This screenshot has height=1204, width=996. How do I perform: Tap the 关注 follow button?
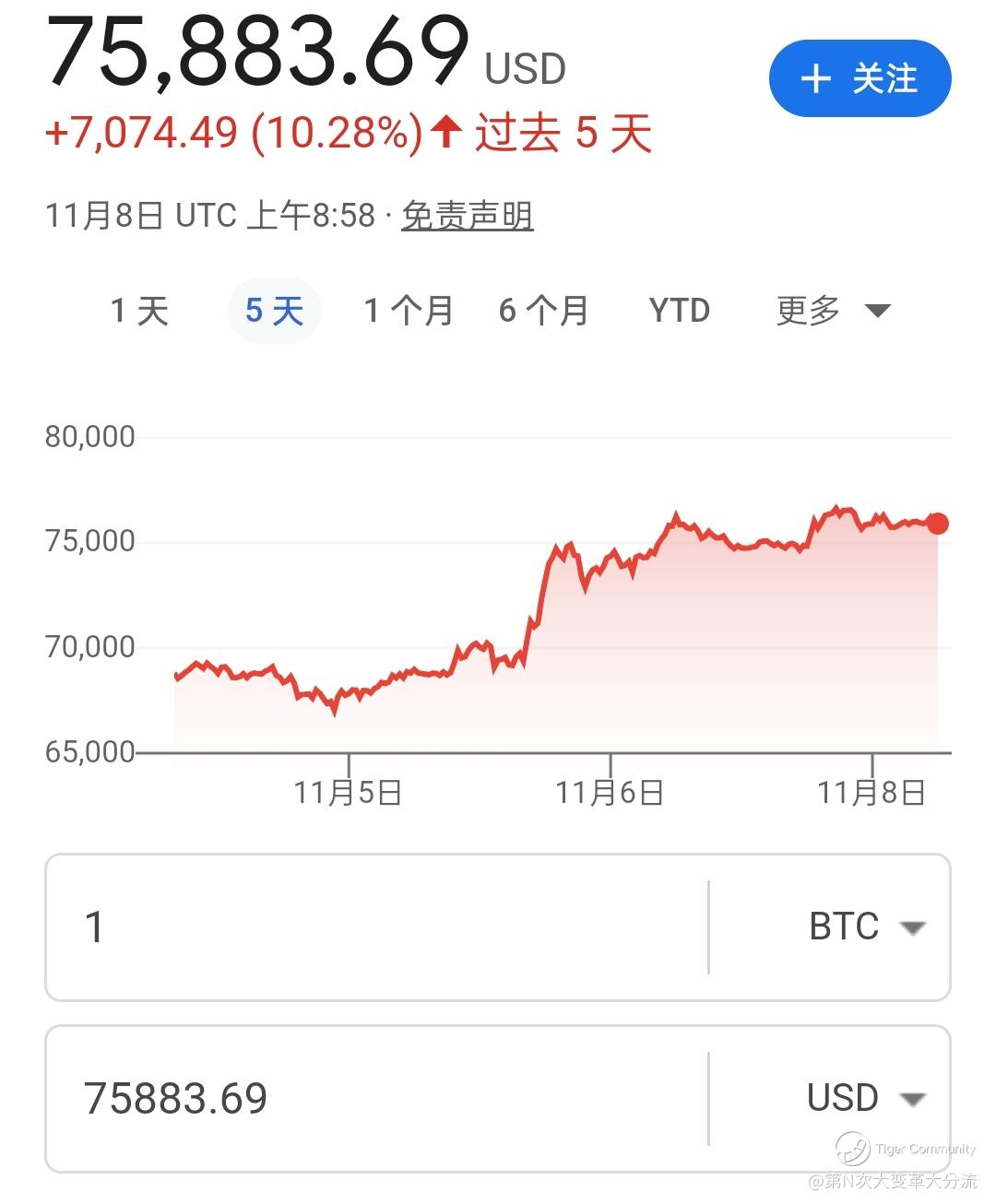[x=860, y=78]
